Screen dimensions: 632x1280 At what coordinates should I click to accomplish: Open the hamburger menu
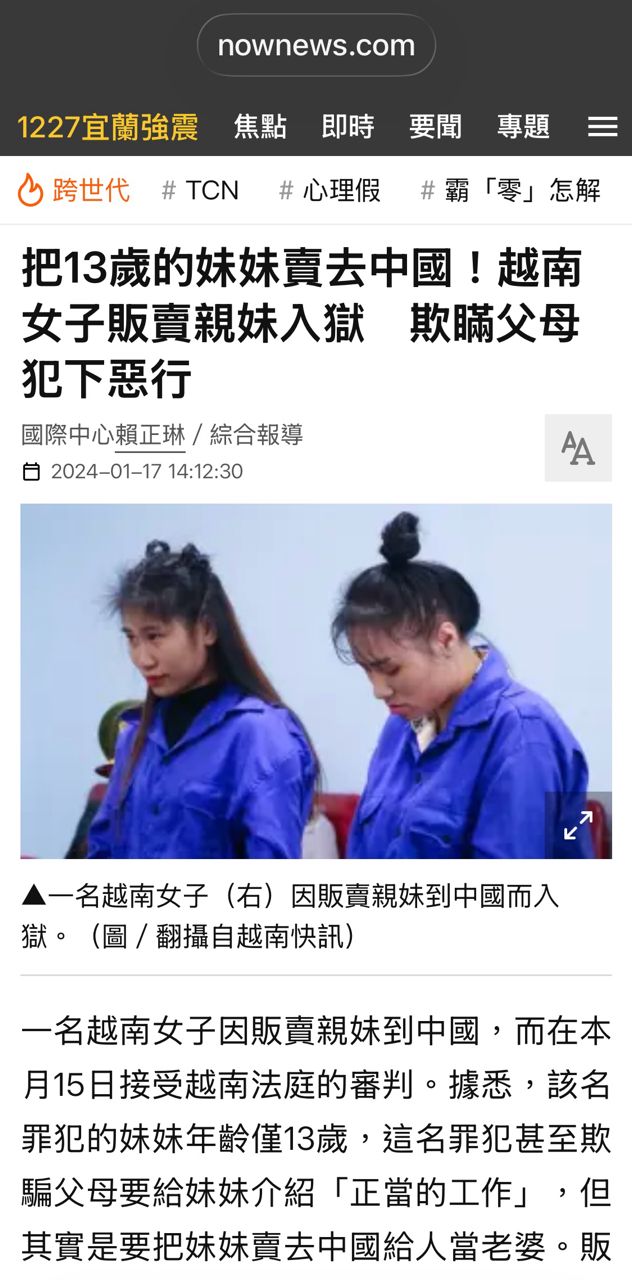[602, 127]
